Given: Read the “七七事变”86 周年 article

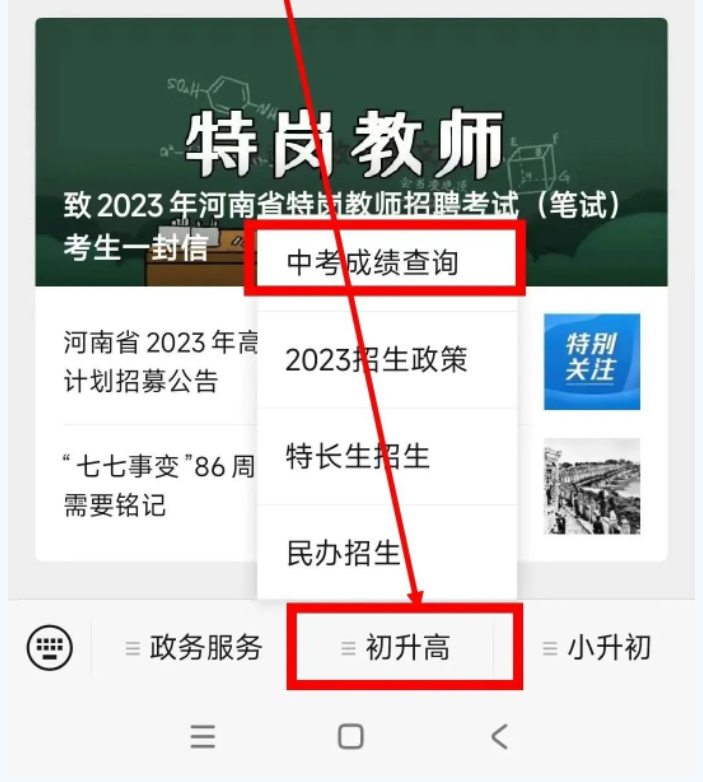Looking at the screenshot, I should pos(150,486).
